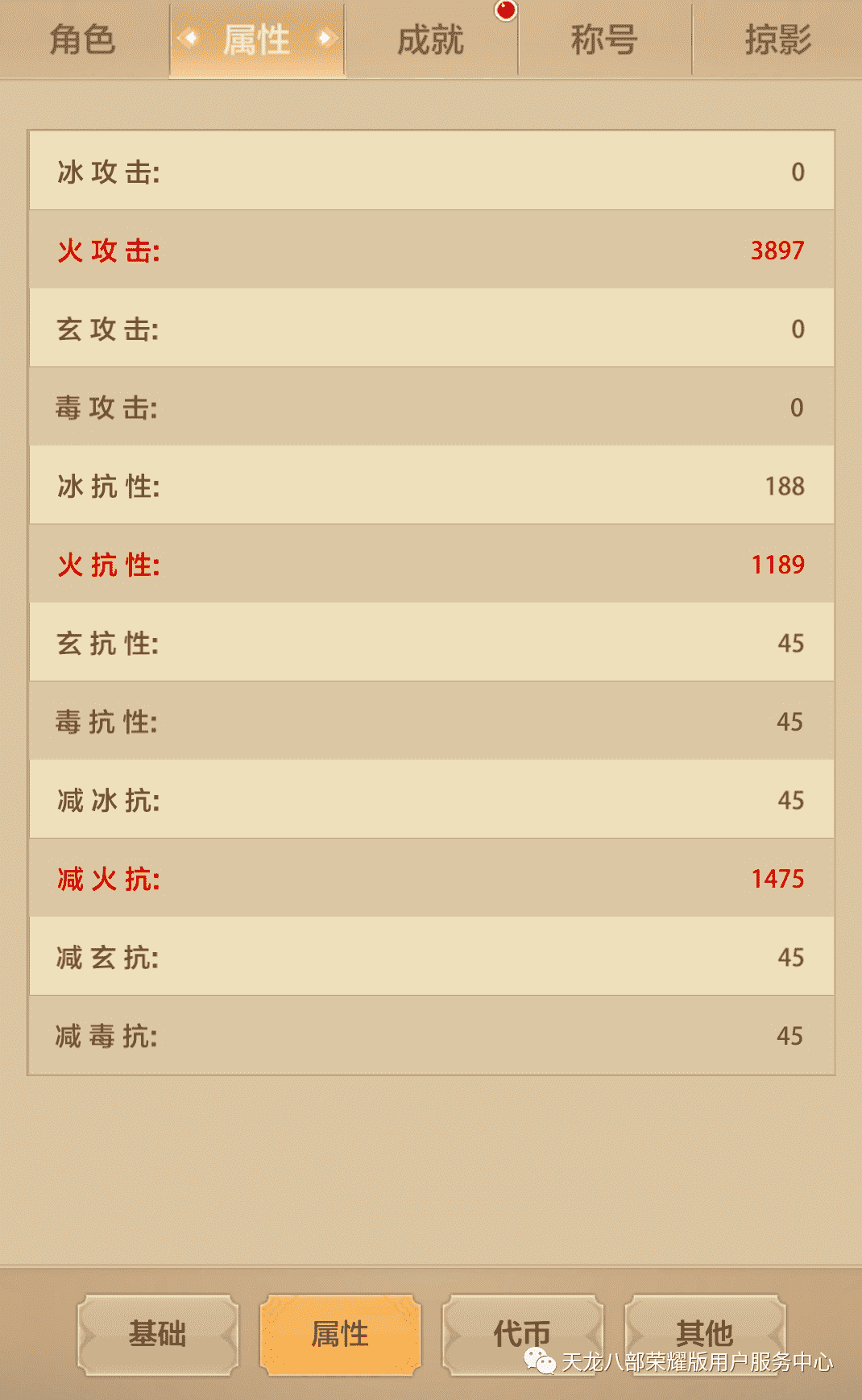This screenshot has width=862, height=1400.
Task: Click the 火抗性 row showing 1189
Action: 431,564
